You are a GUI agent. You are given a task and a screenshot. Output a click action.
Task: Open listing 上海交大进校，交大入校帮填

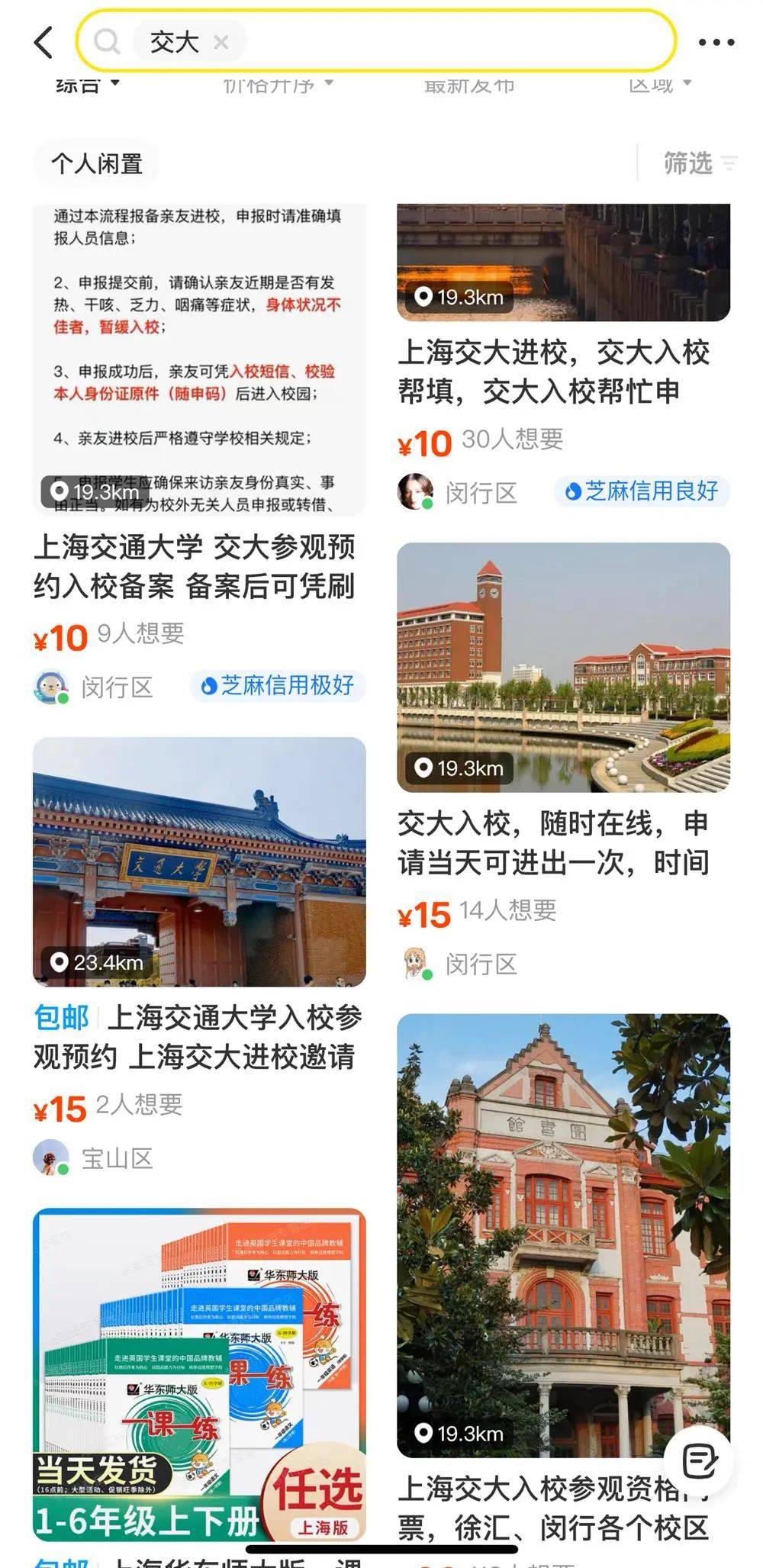point(554,372)
